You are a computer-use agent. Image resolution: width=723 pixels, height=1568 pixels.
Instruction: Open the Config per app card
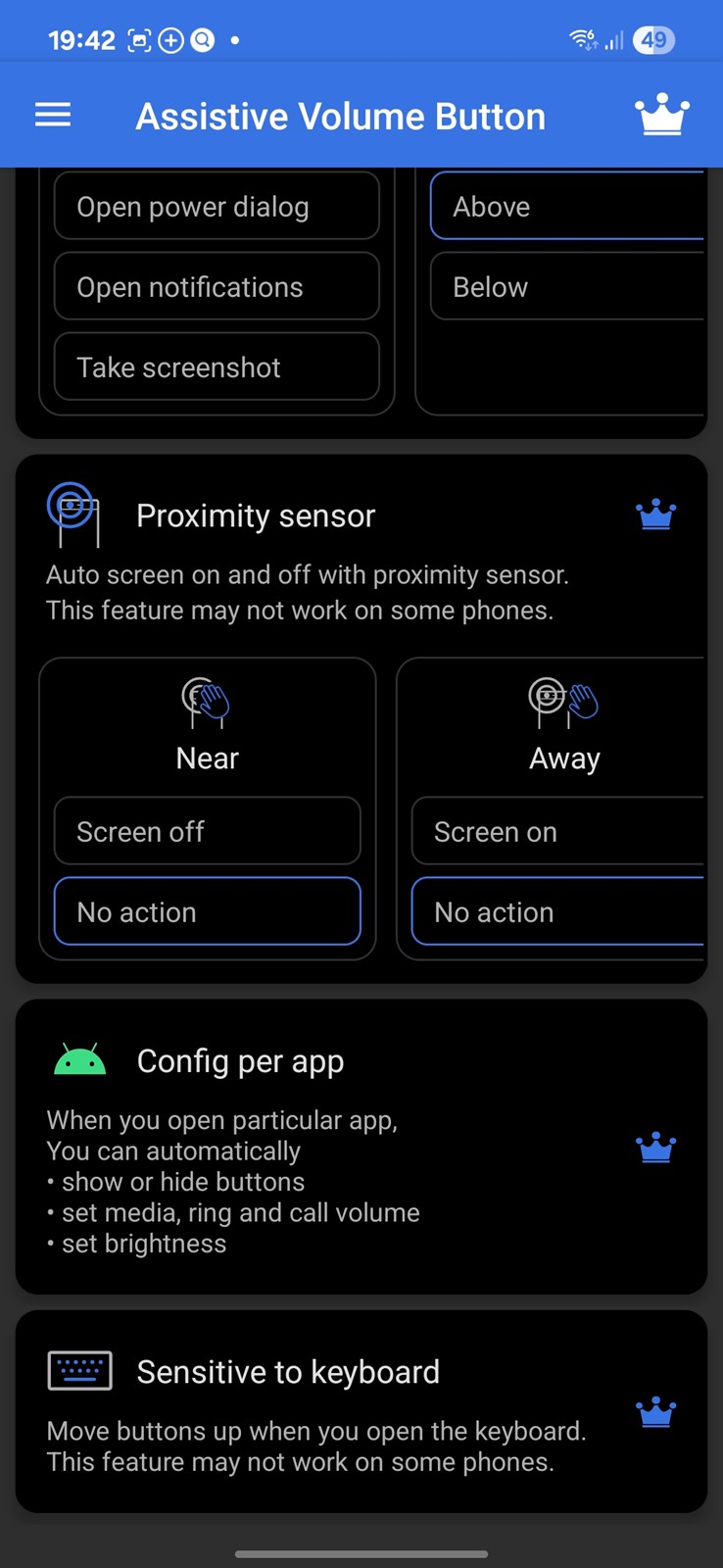(x=361, y=1147)
